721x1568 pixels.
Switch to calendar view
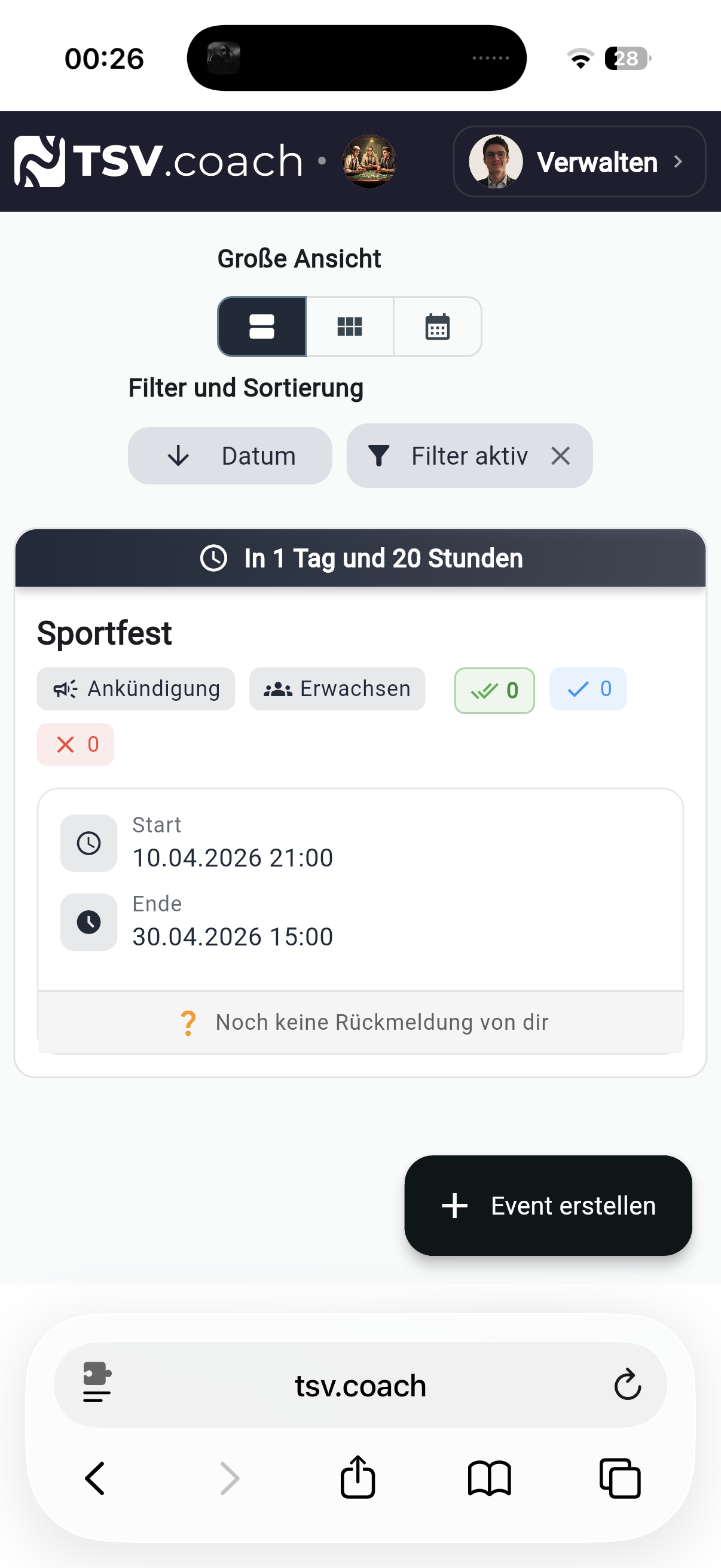point(437,327)
